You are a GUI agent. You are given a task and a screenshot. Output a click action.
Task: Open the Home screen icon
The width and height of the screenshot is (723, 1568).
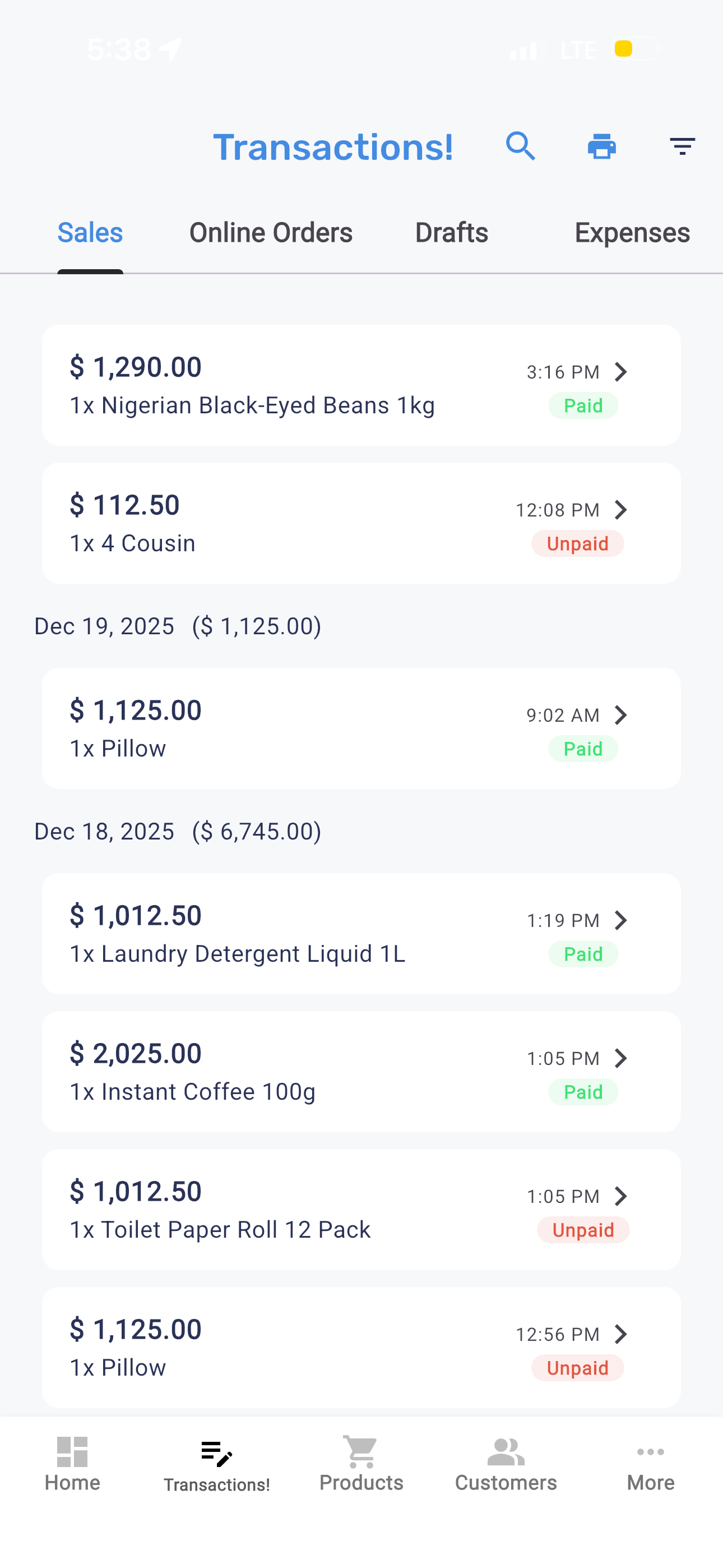tap(72, 1452)
